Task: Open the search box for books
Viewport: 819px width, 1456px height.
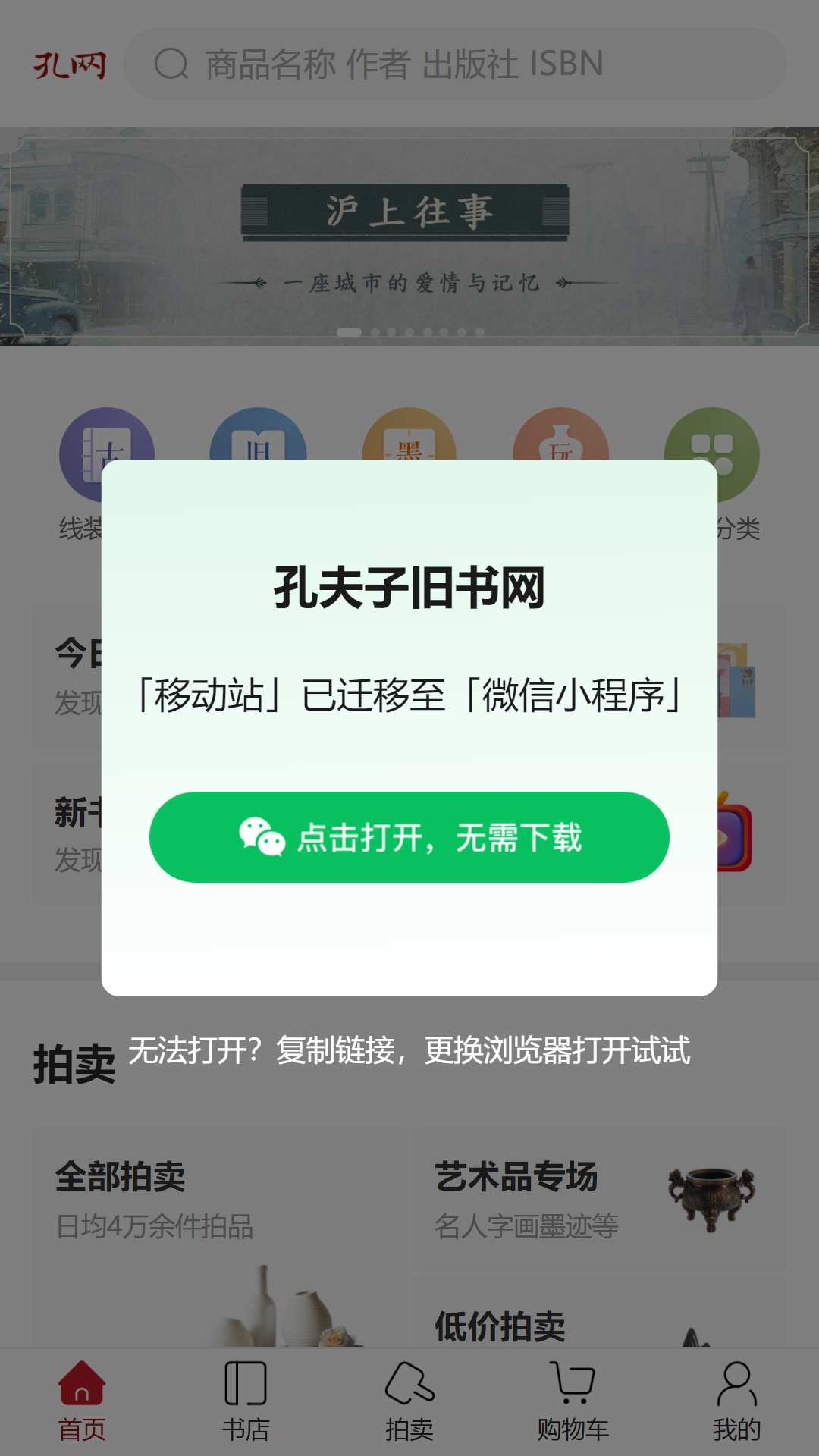Action: point(455,64)
